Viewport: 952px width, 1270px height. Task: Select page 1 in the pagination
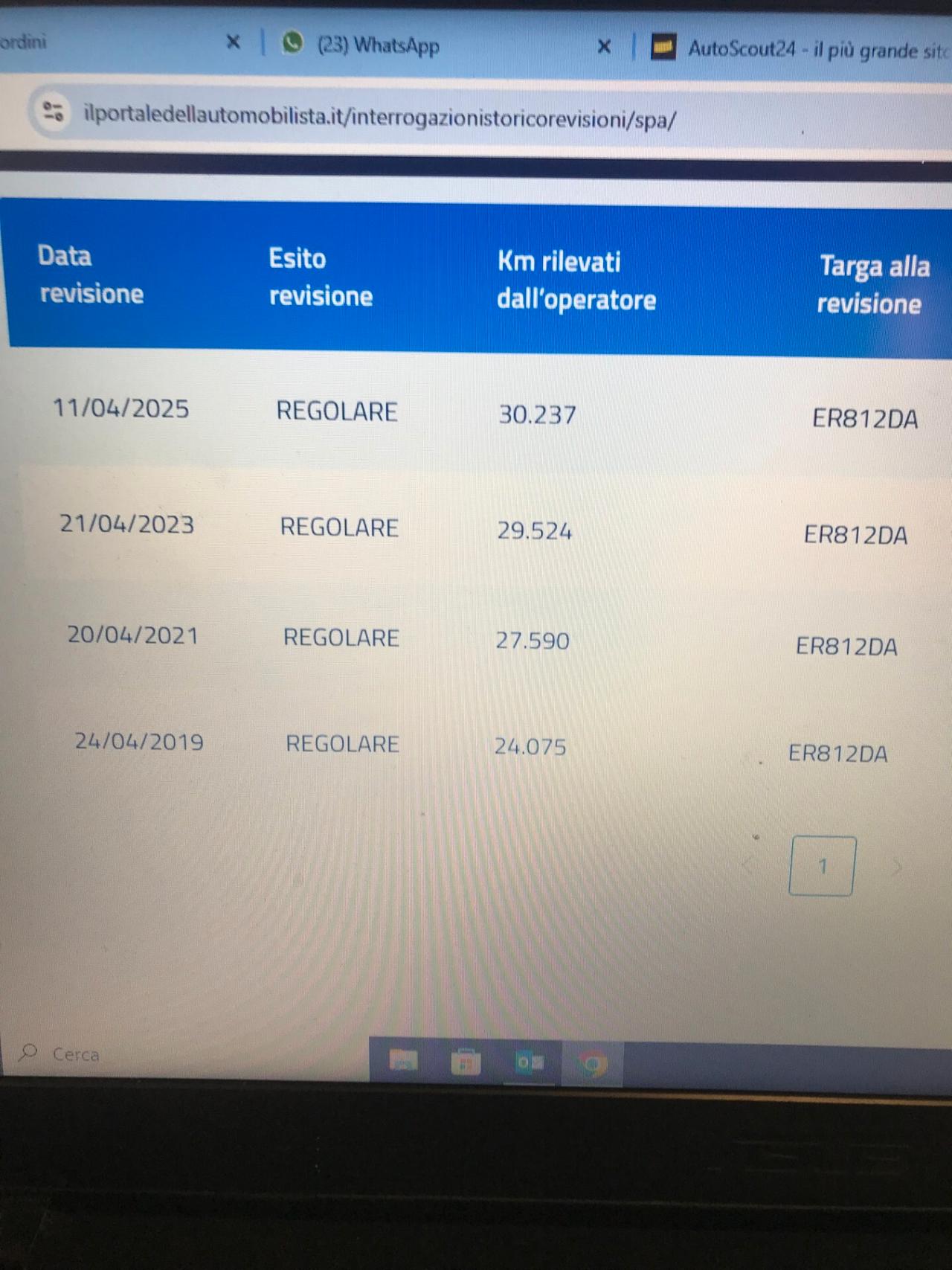click(x=822, y=865)
